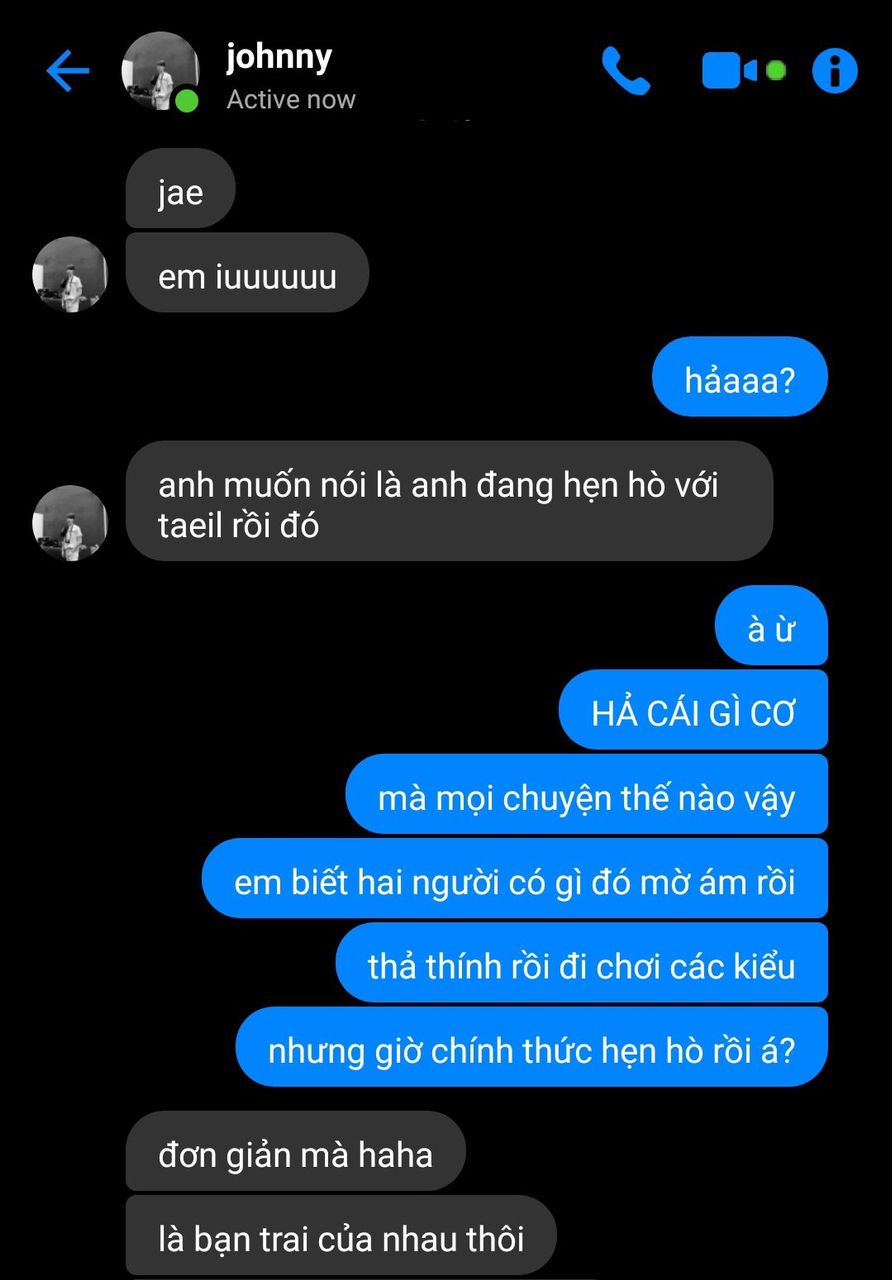
Task: Open johnny's profile from header name
Action: (279, 58)
